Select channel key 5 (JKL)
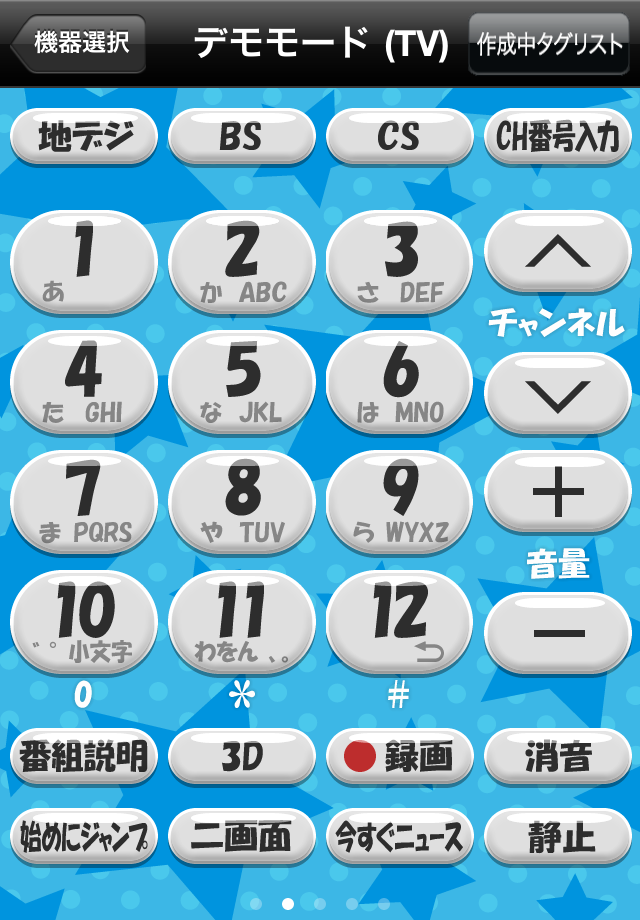The height and width of the screenshot is (920, 640). pos(241,382)
